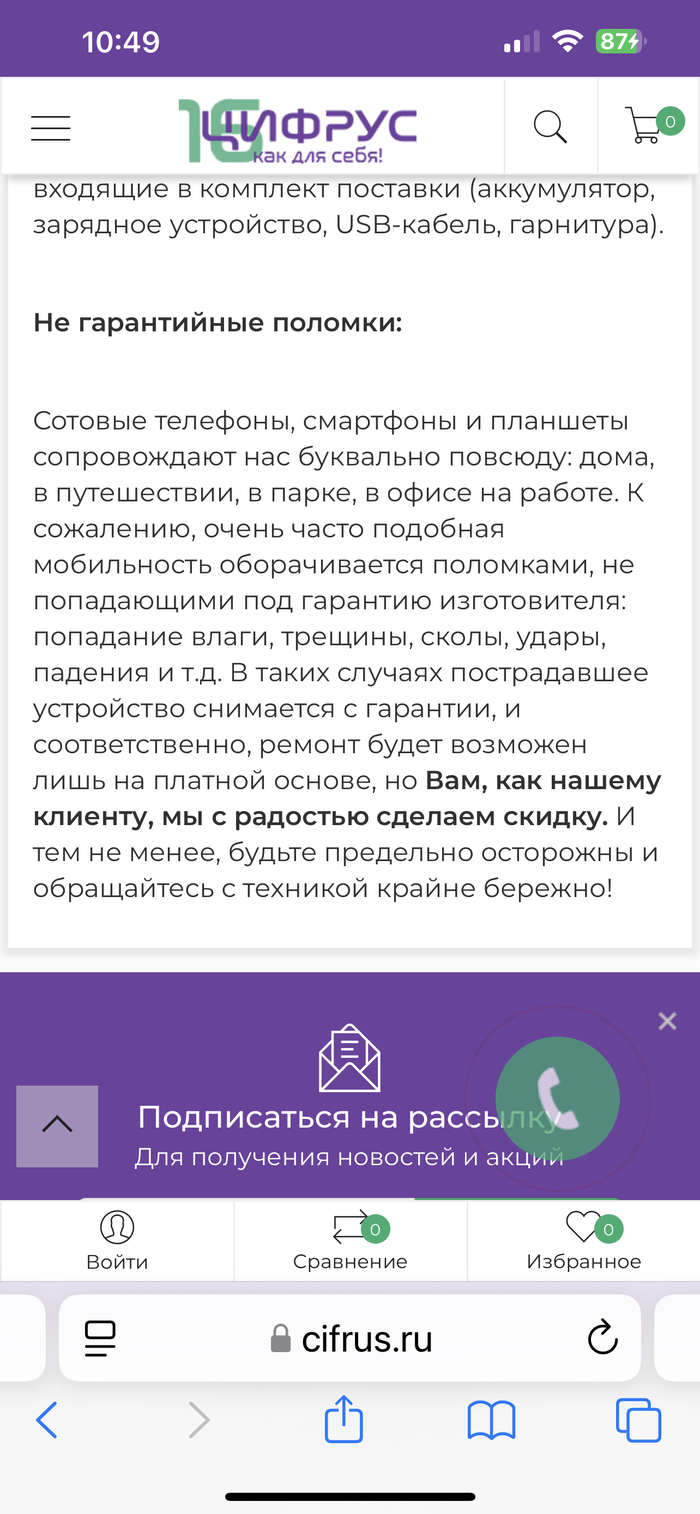700x1514 pixels.
Task: Open the Избранное favorites tab
Action: [583, 1240]
